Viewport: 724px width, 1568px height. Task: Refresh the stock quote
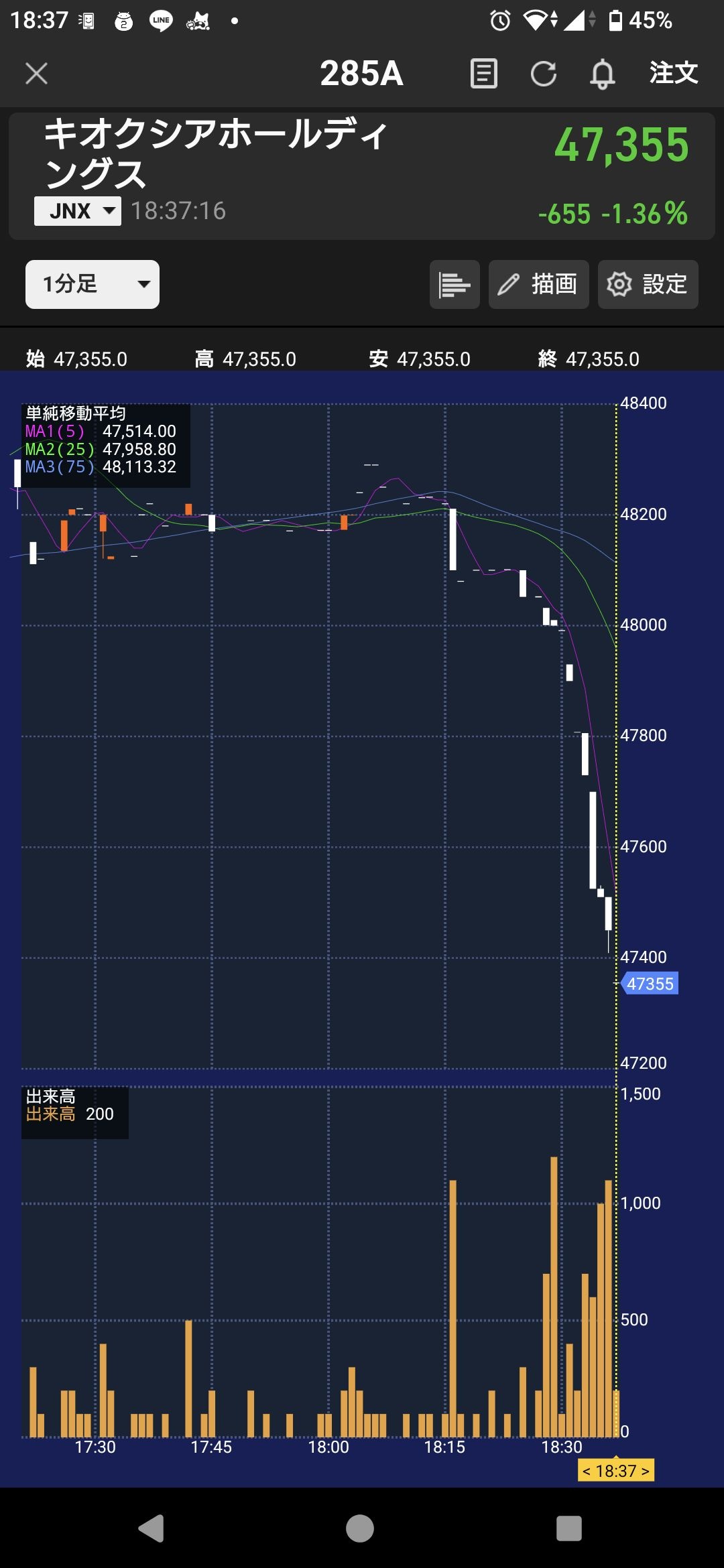click(543, 74)
